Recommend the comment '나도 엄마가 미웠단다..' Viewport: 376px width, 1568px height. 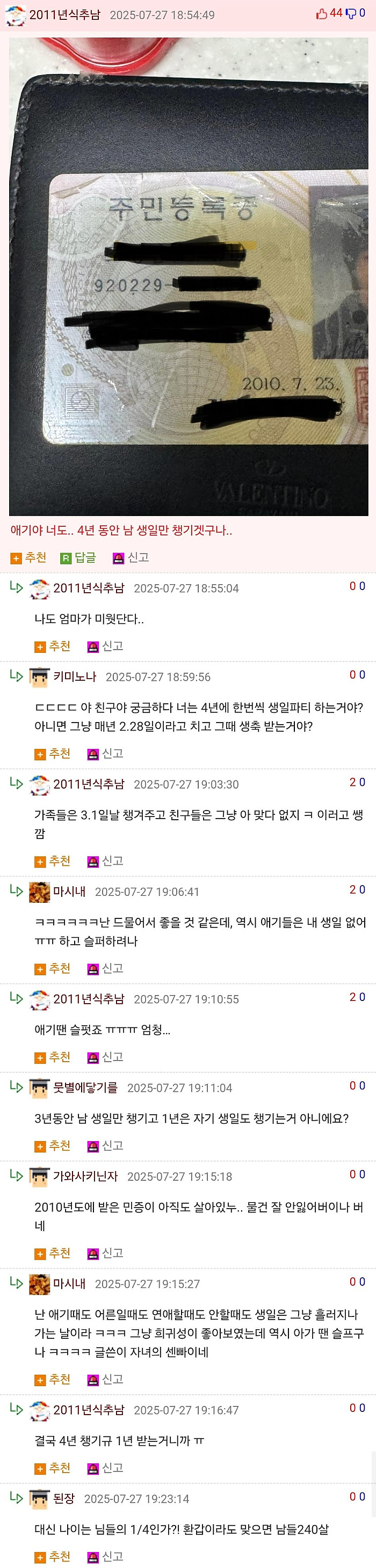[53, 646]
